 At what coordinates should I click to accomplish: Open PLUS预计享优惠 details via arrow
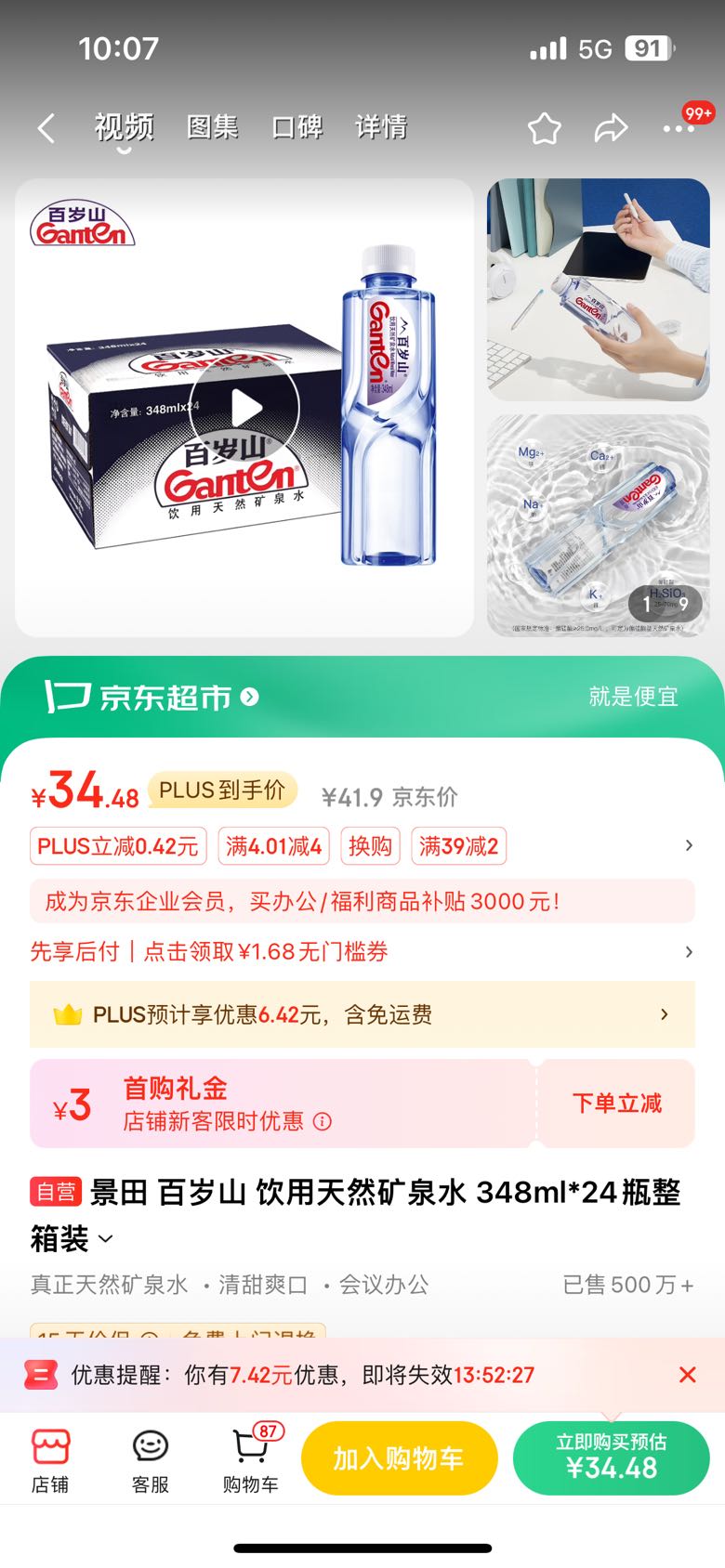[x=663, y=1014]
